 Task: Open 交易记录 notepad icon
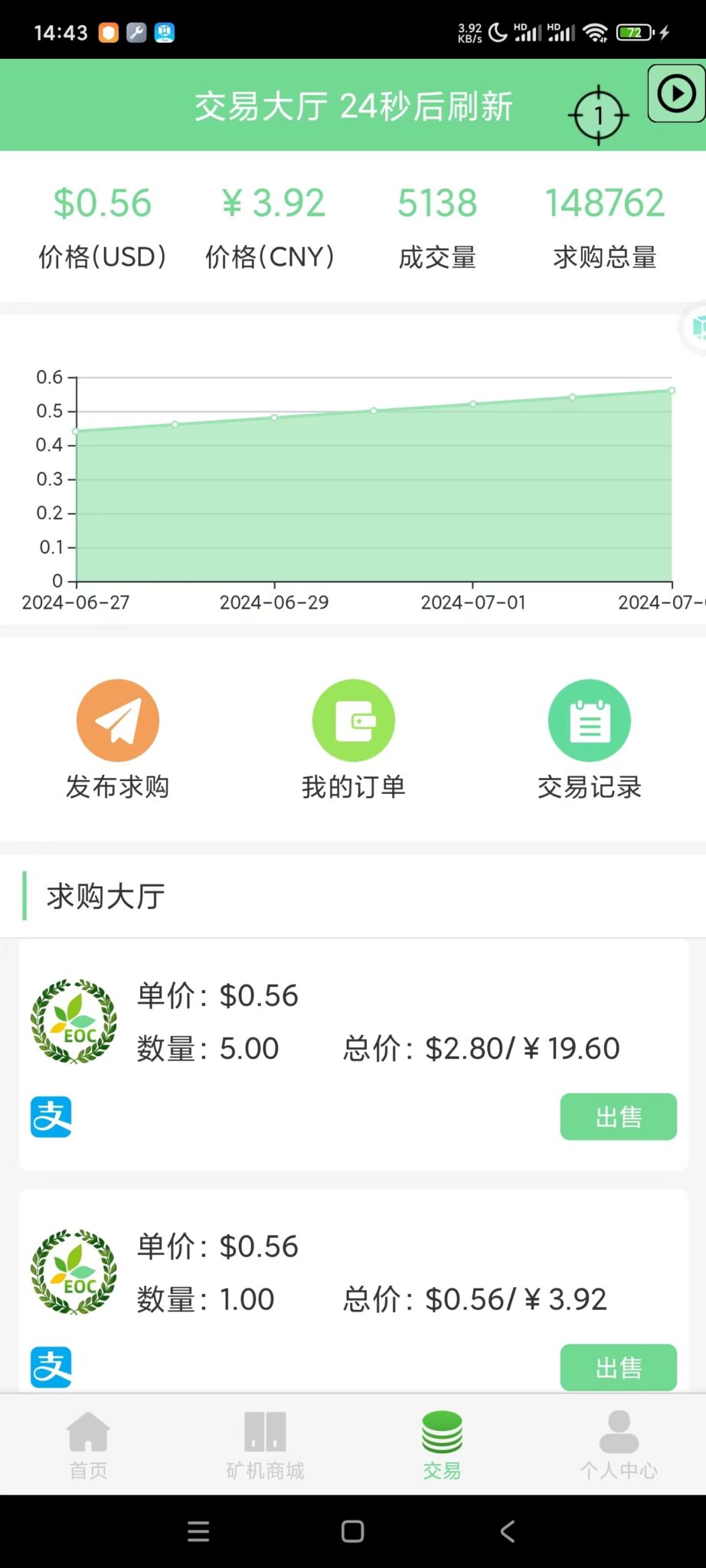tap(588, 720)
